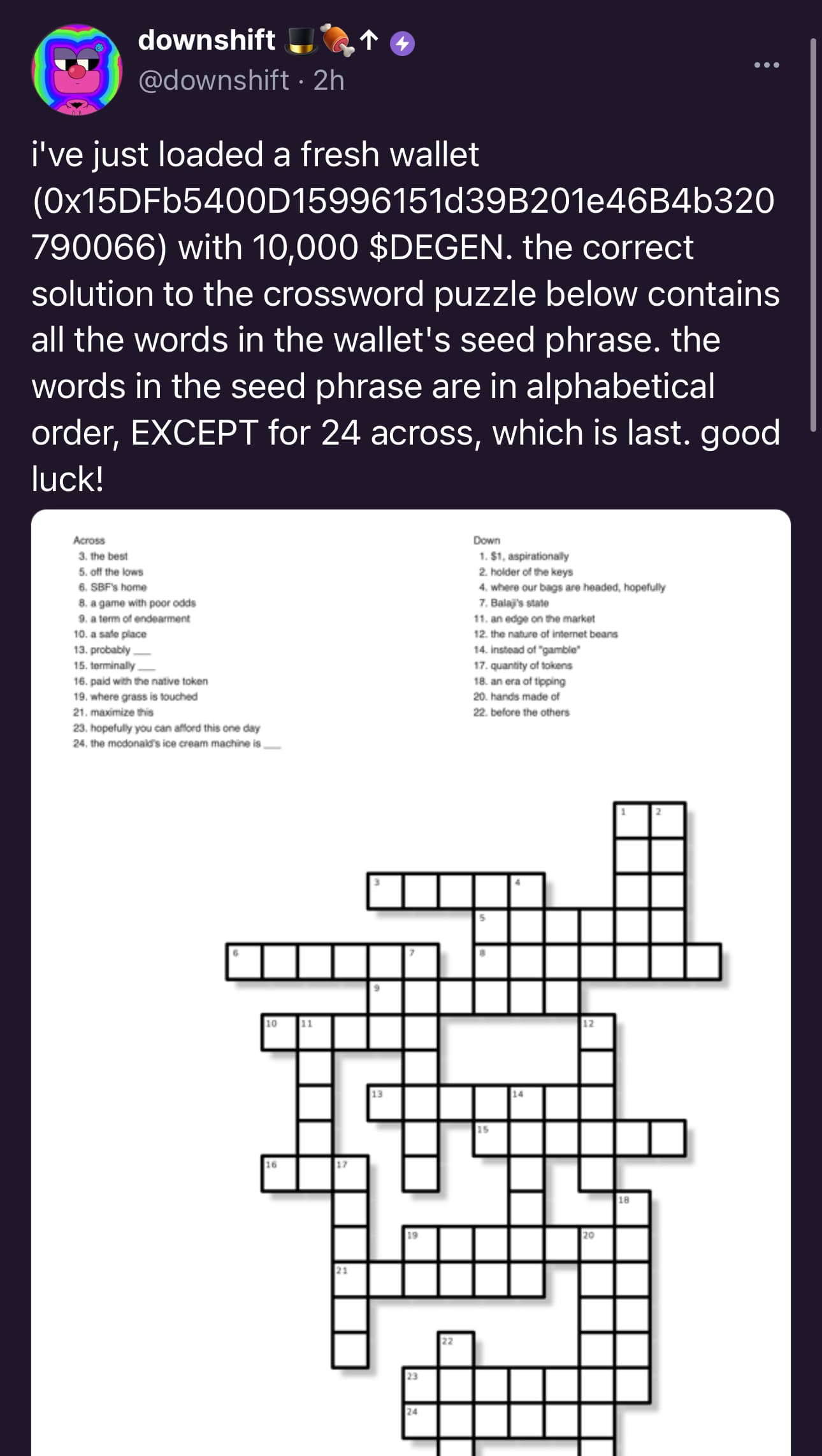Open the crossword puzzle image

[410, 981]
